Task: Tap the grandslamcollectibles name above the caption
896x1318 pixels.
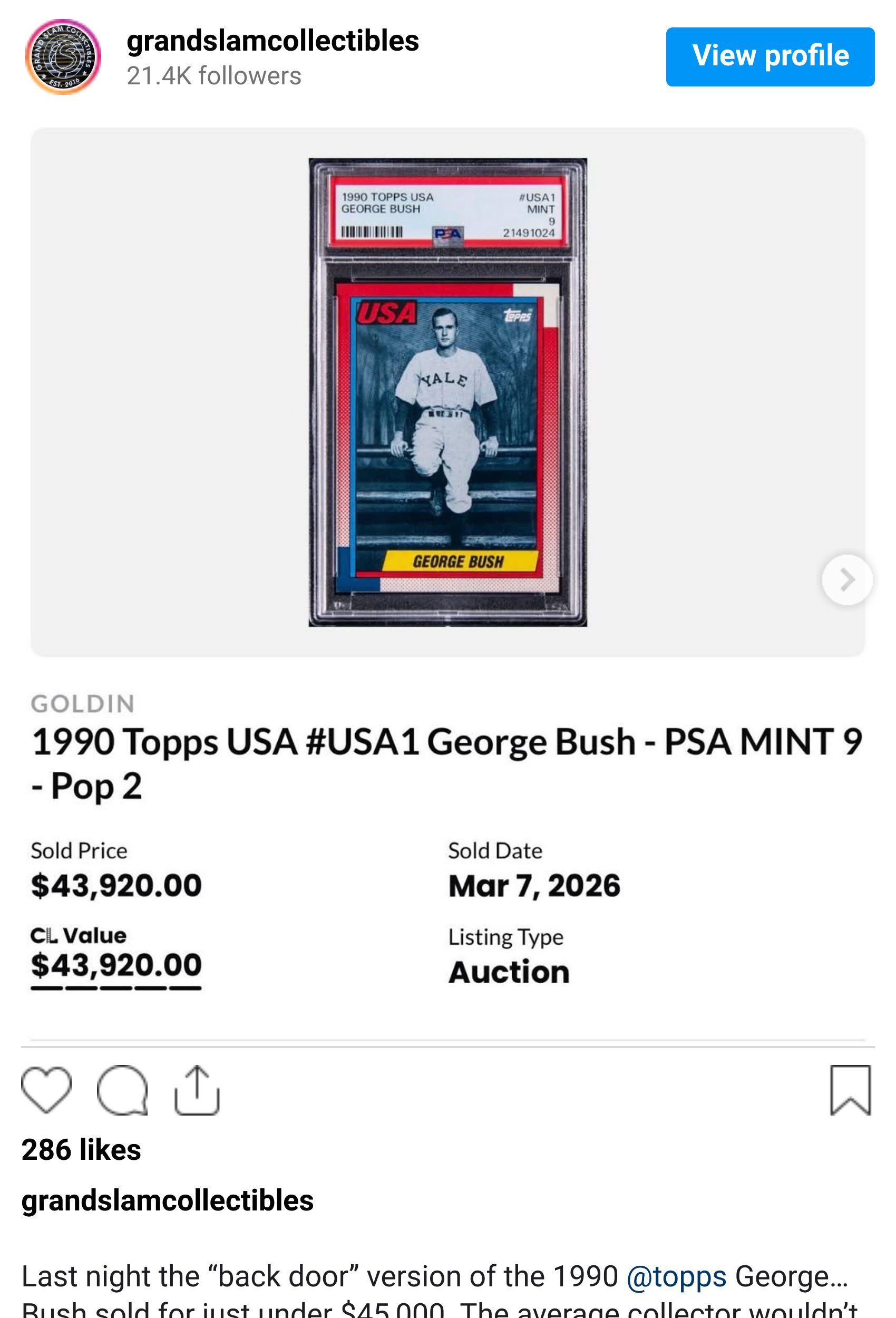Action: point(167,1200)
